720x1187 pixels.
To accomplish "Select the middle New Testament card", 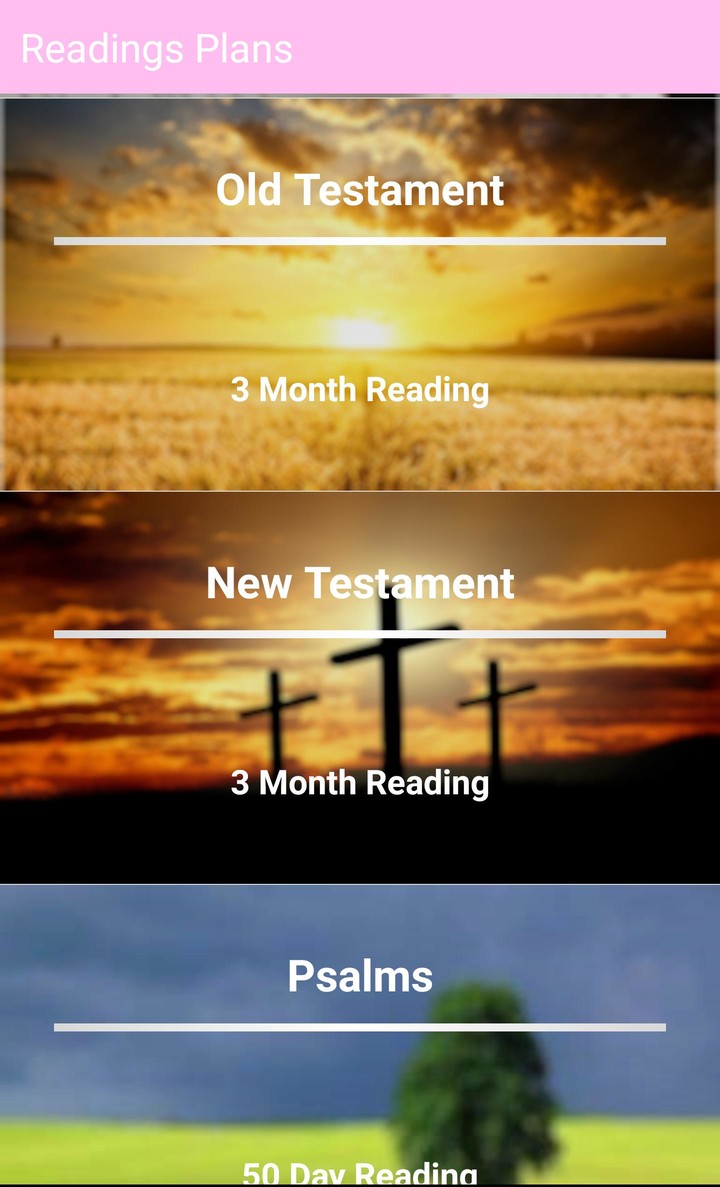I will 360,683.
